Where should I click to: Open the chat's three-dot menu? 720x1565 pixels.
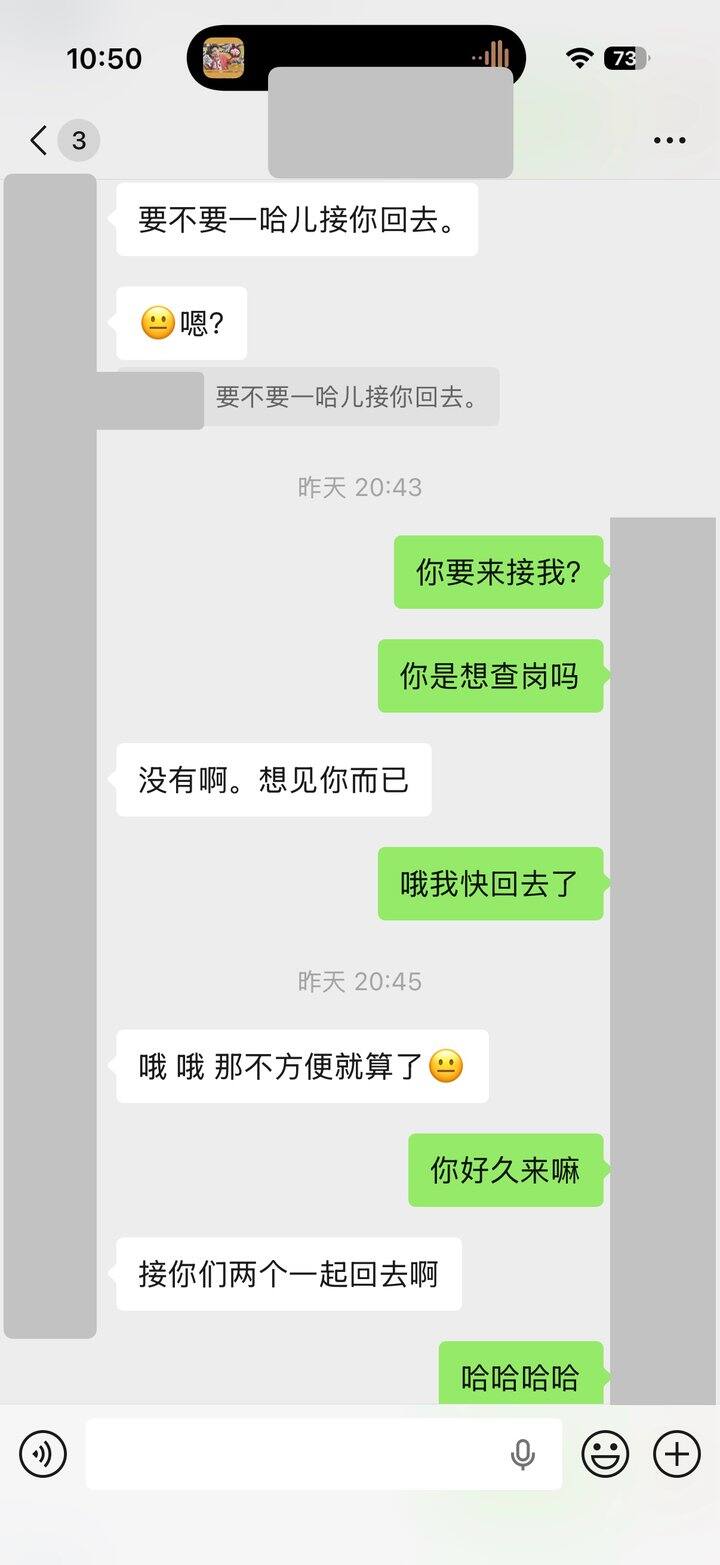(669, 140)
